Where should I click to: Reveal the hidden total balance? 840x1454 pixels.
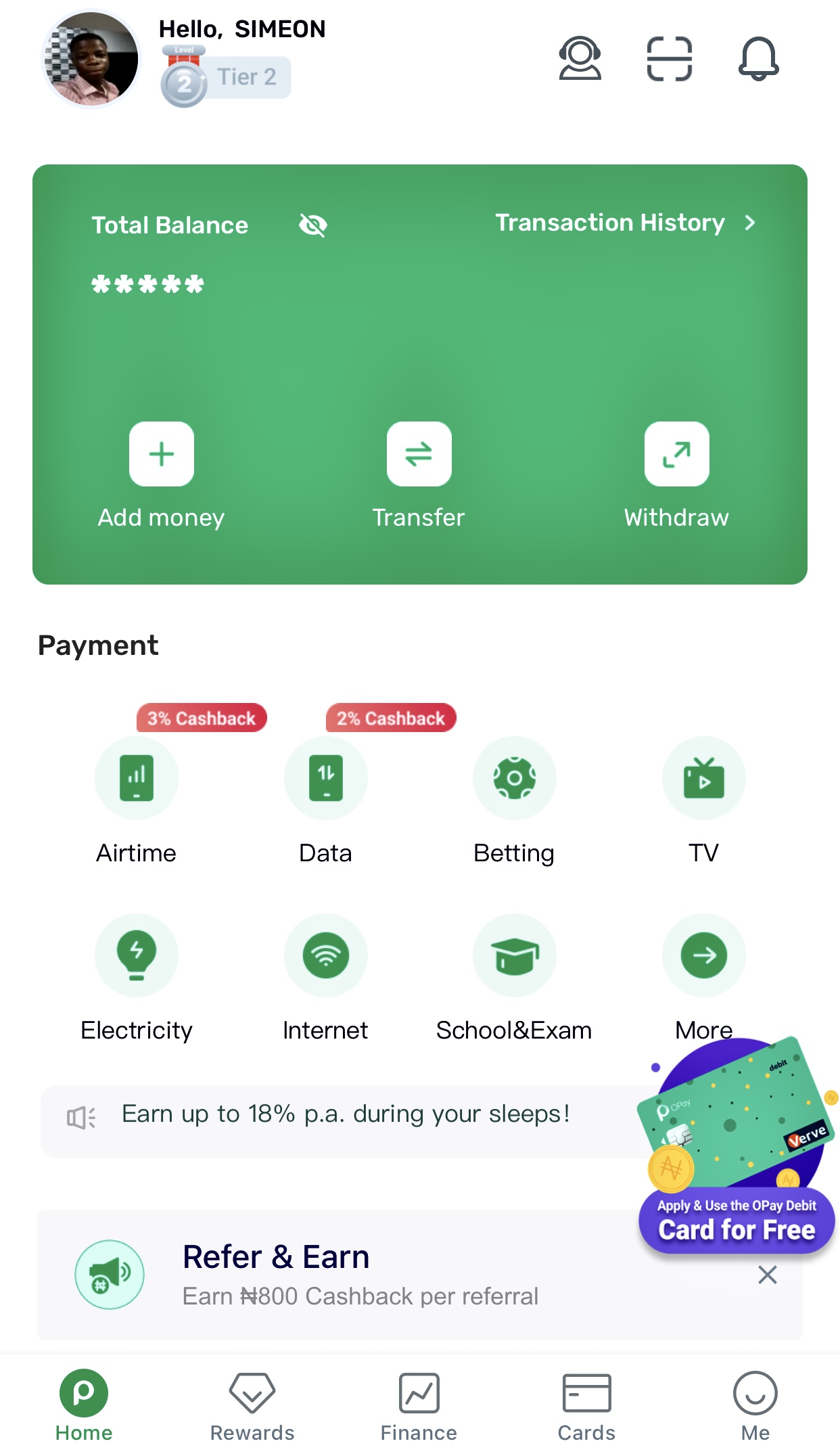313,225
